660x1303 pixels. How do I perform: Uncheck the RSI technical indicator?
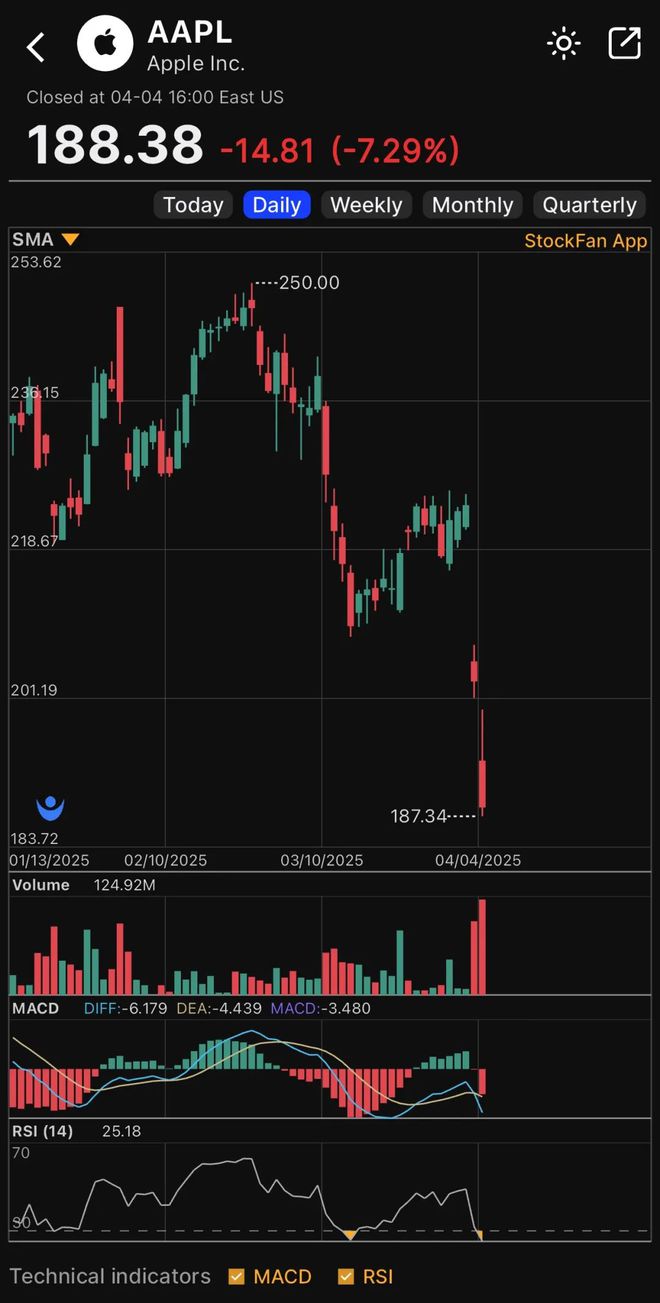click(x=347, y=1277)
